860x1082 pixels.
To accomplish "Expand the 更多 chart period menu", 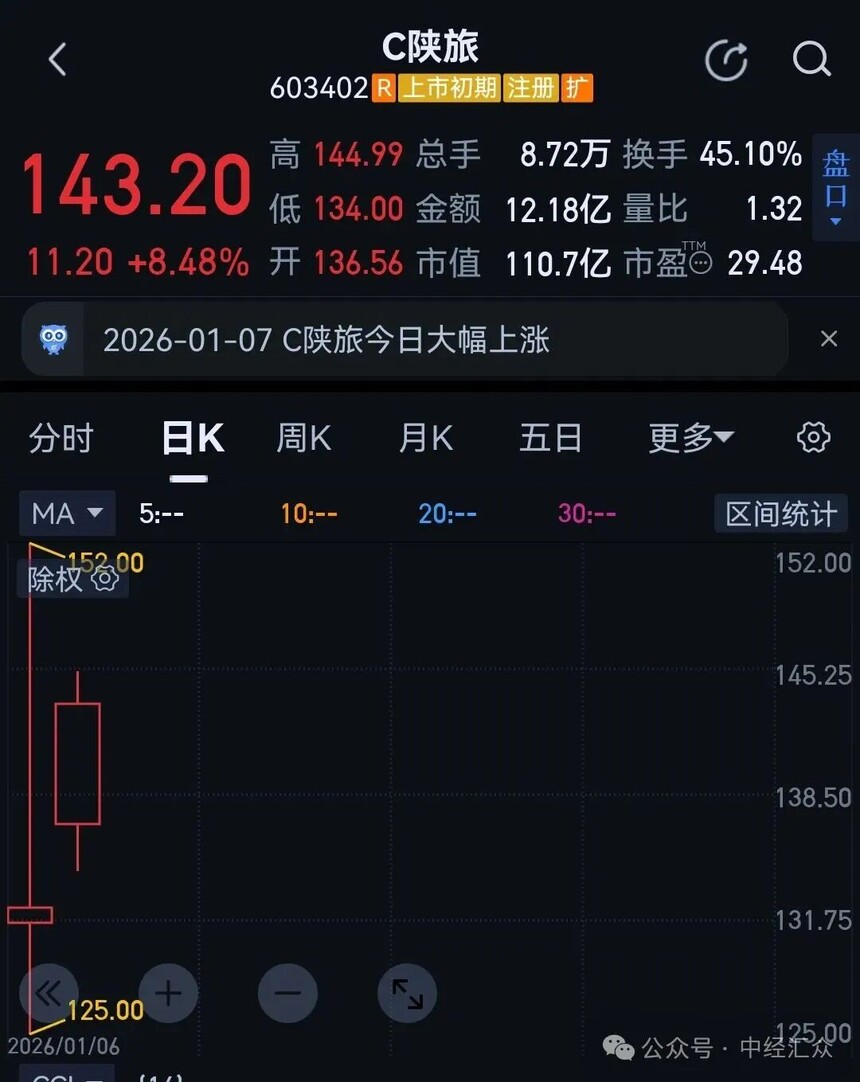I will [x=690, y=438].
